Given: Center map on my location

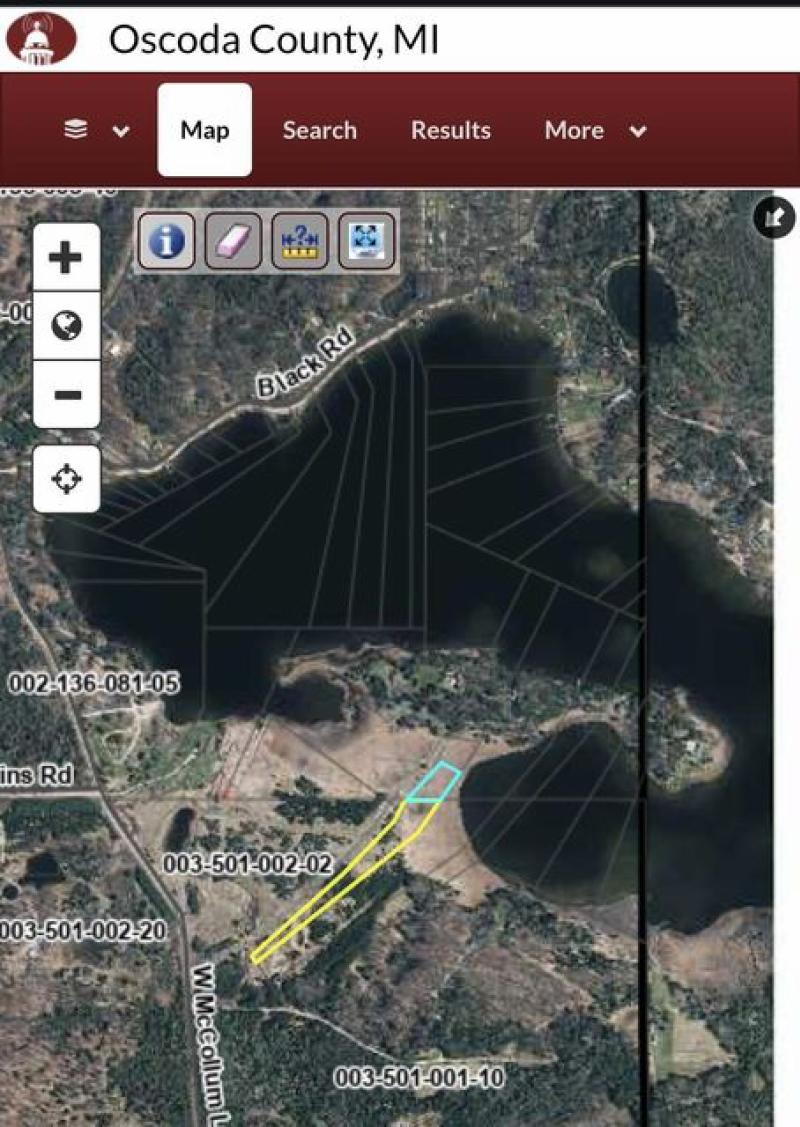Looking at the screenshot, I should 66,479.
